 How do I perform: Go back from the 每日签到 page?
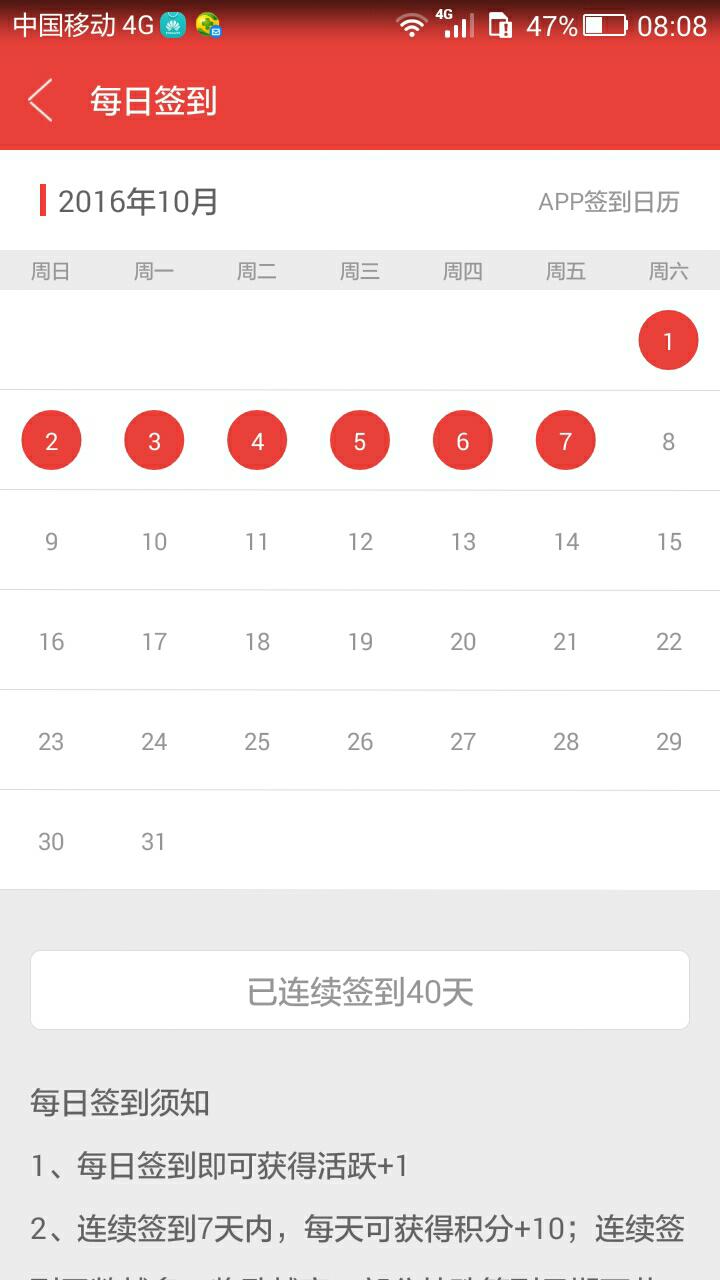(40, 101)
